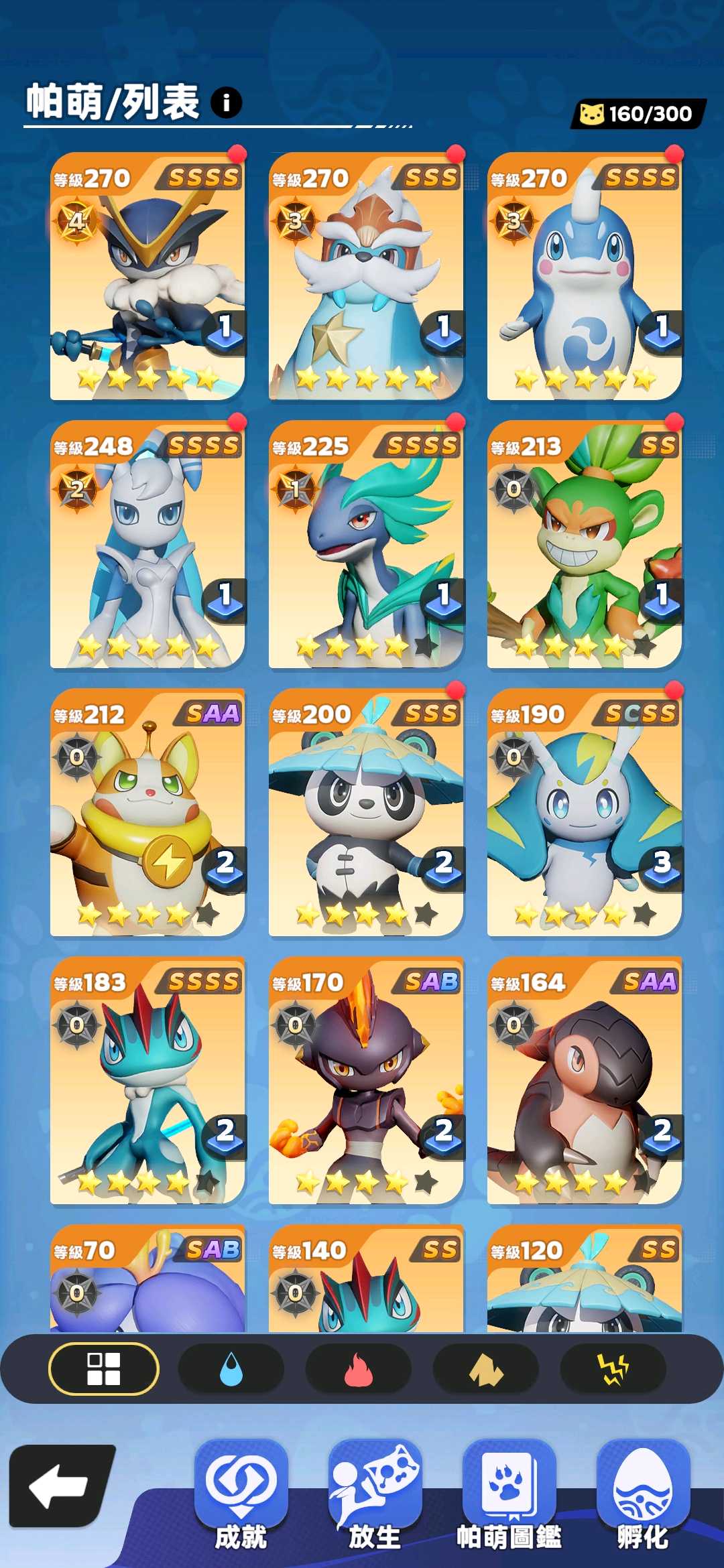Image resolution: width=724 pixels, height=1568 pixels.
Task: Show all element types filter
Action: pos(104,1368)
